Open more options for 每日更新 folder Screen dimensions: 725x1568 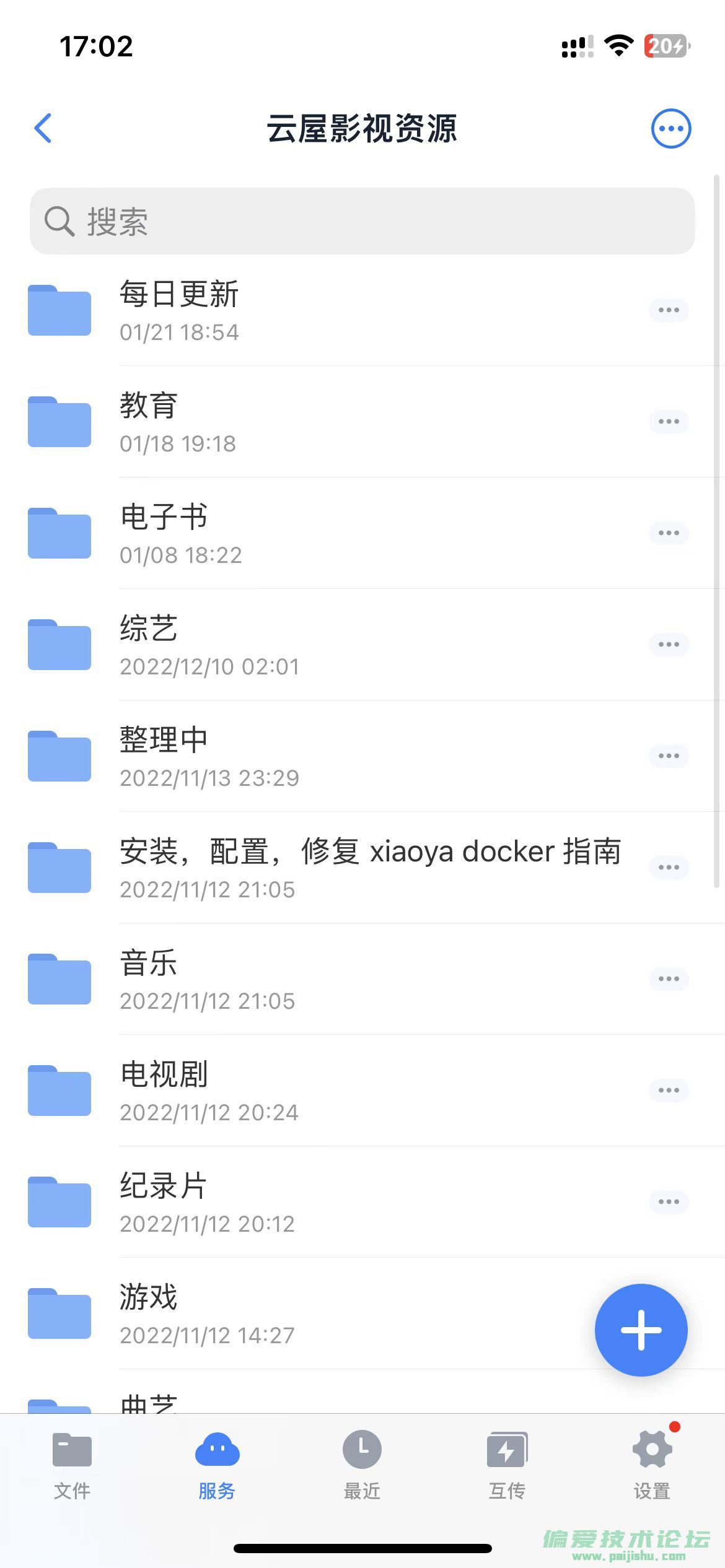[x=669, y=310]
